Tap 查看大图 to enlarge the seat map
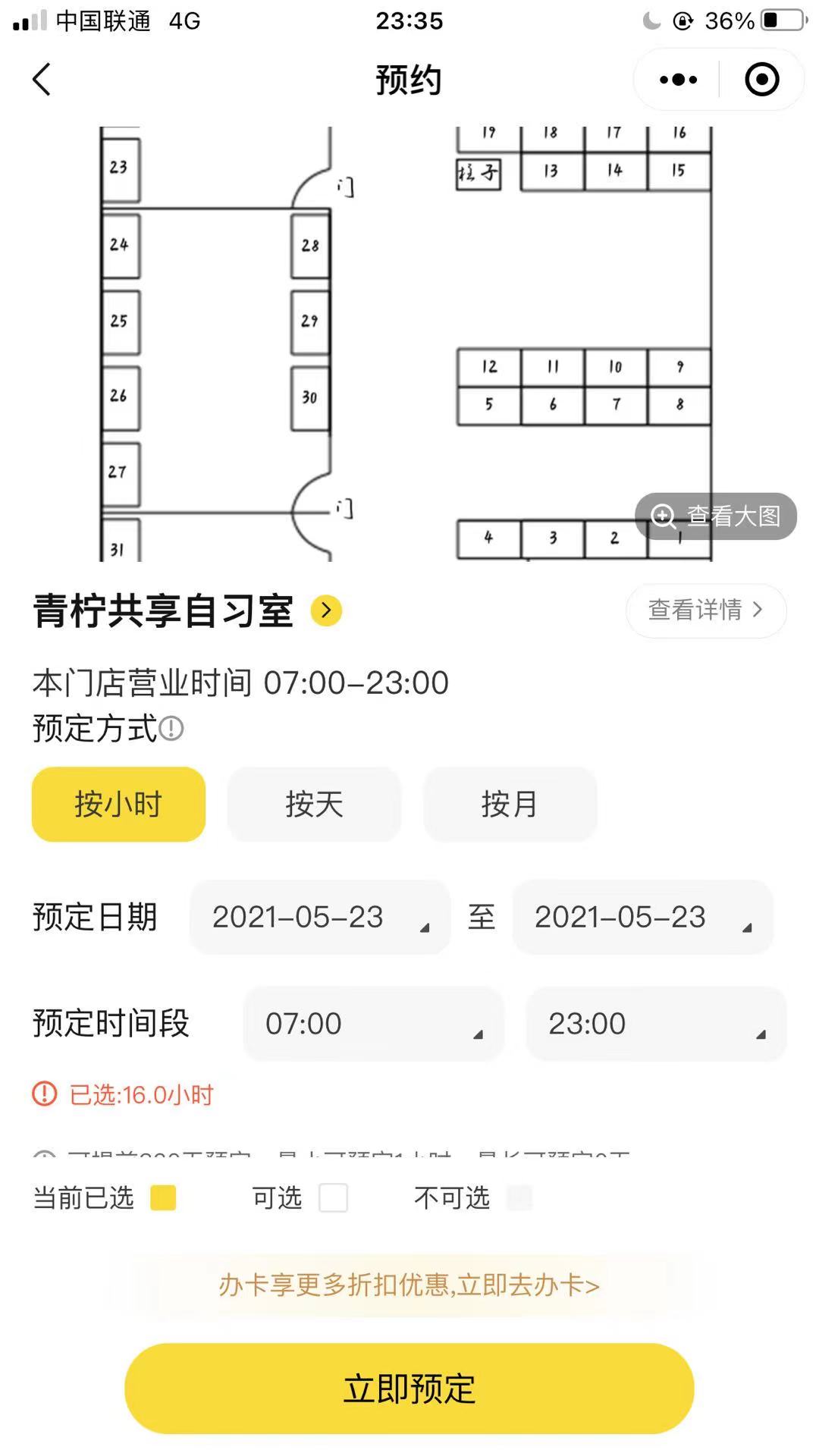819x1456 pixels. [x=716, y=516]
